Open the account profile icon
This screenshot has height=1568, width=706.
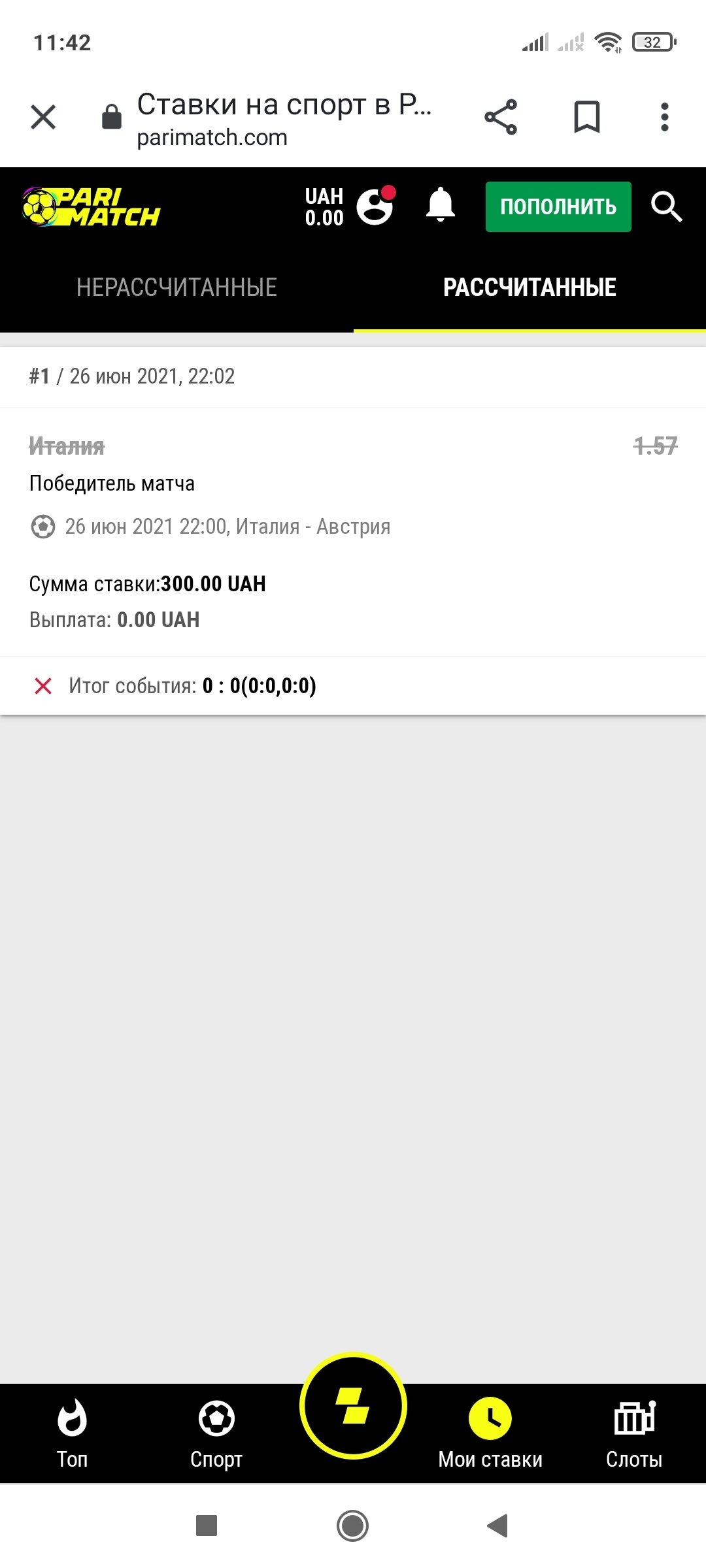click(x=375, y=206)
